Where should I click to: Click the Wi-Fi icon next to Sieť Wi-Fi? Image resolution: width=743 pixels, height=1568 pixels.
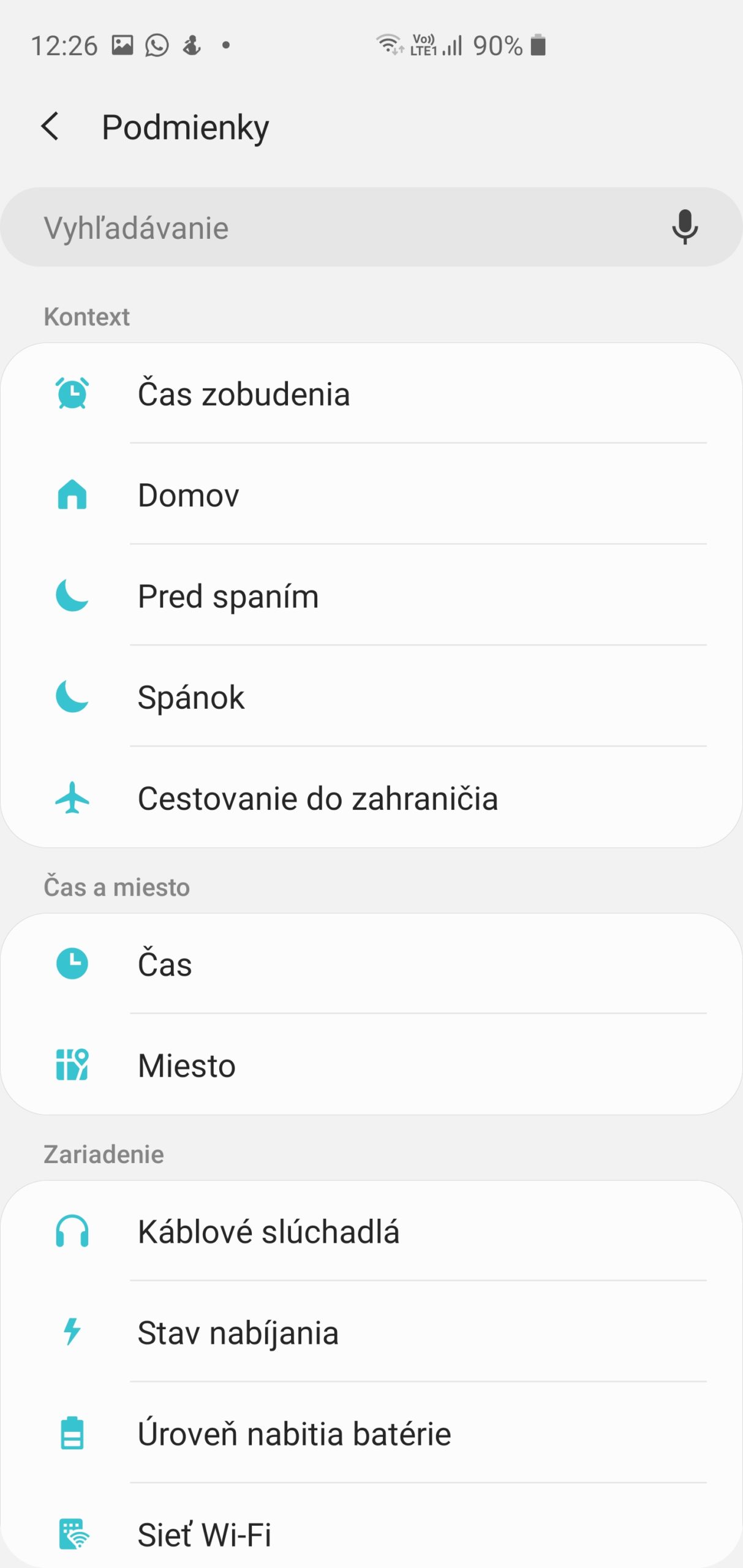click(x=72, y=1534)
